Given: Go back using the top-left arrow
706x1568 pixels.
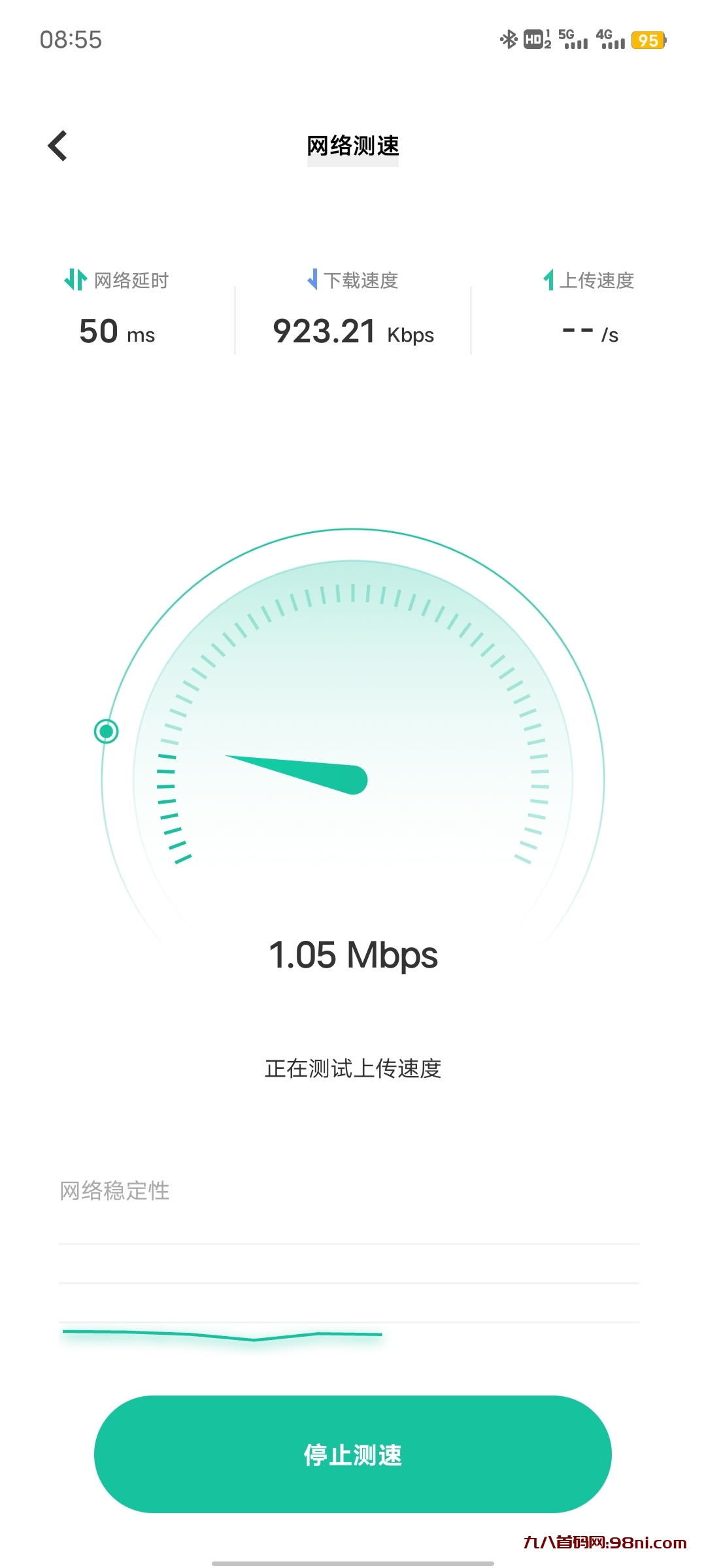Looking at the screenshot, I should [58, 145].
